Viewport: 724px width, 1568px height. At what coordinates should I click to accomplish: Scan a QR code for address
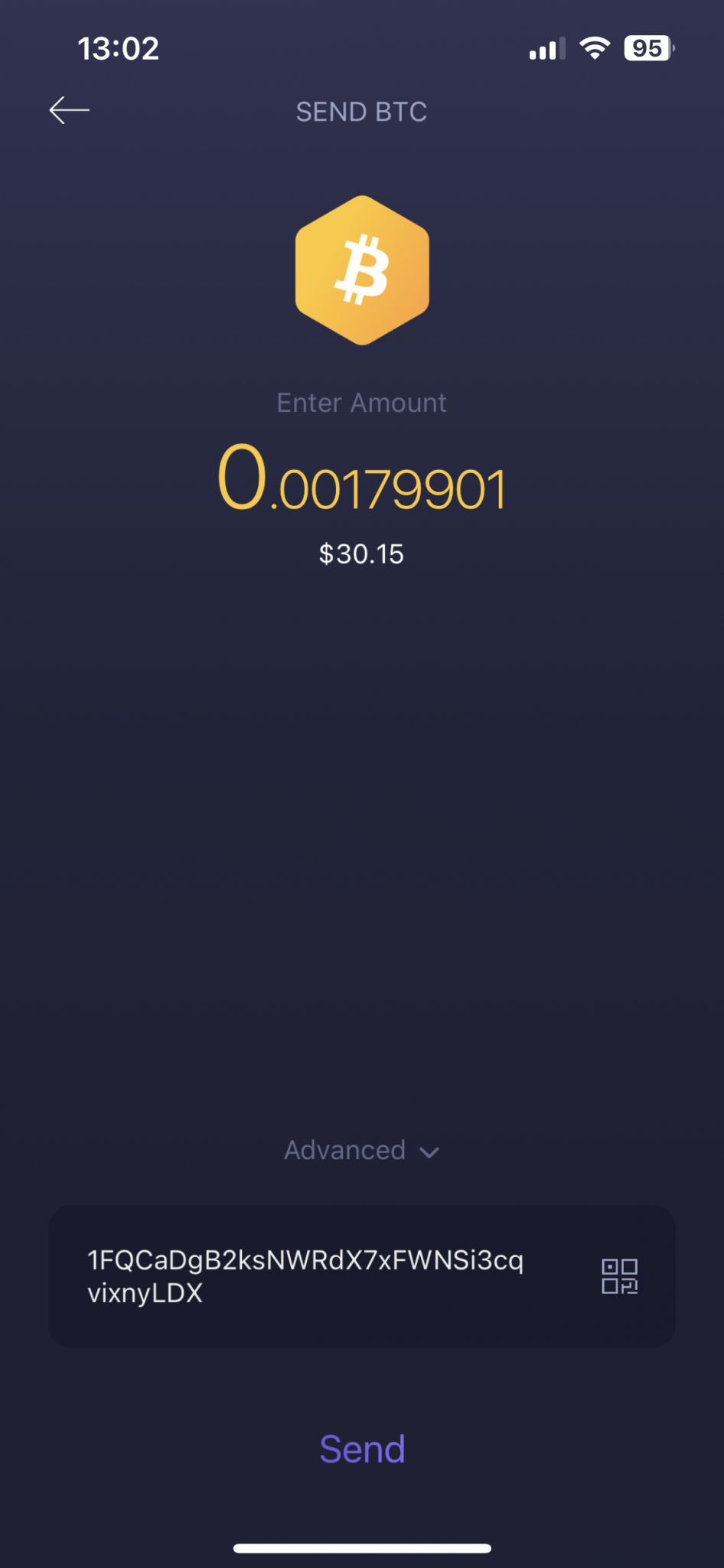click(x=619, y=1276)
